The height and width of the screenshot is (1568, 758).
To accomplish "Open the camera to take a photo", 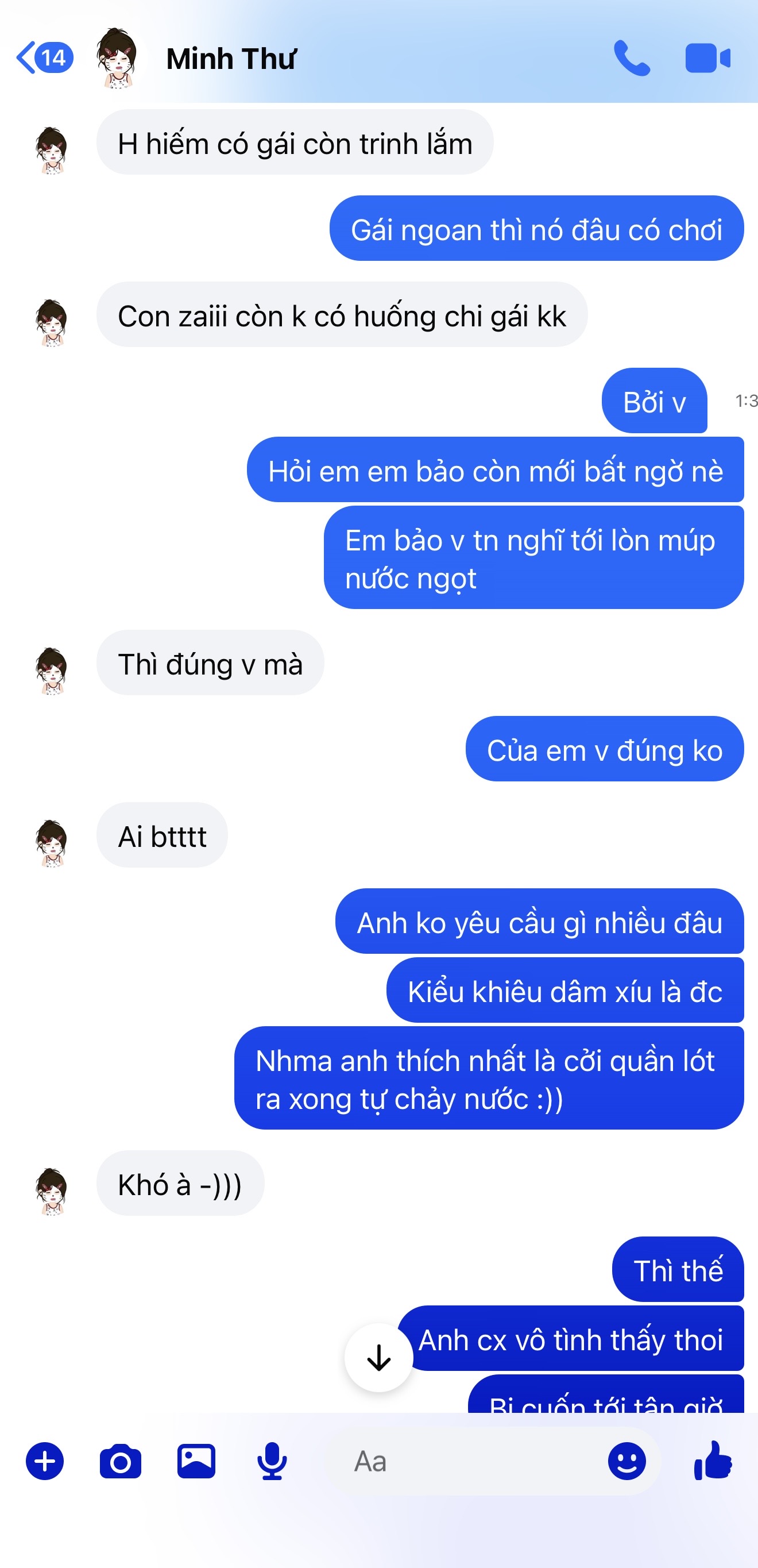I will click(121, 1461).
